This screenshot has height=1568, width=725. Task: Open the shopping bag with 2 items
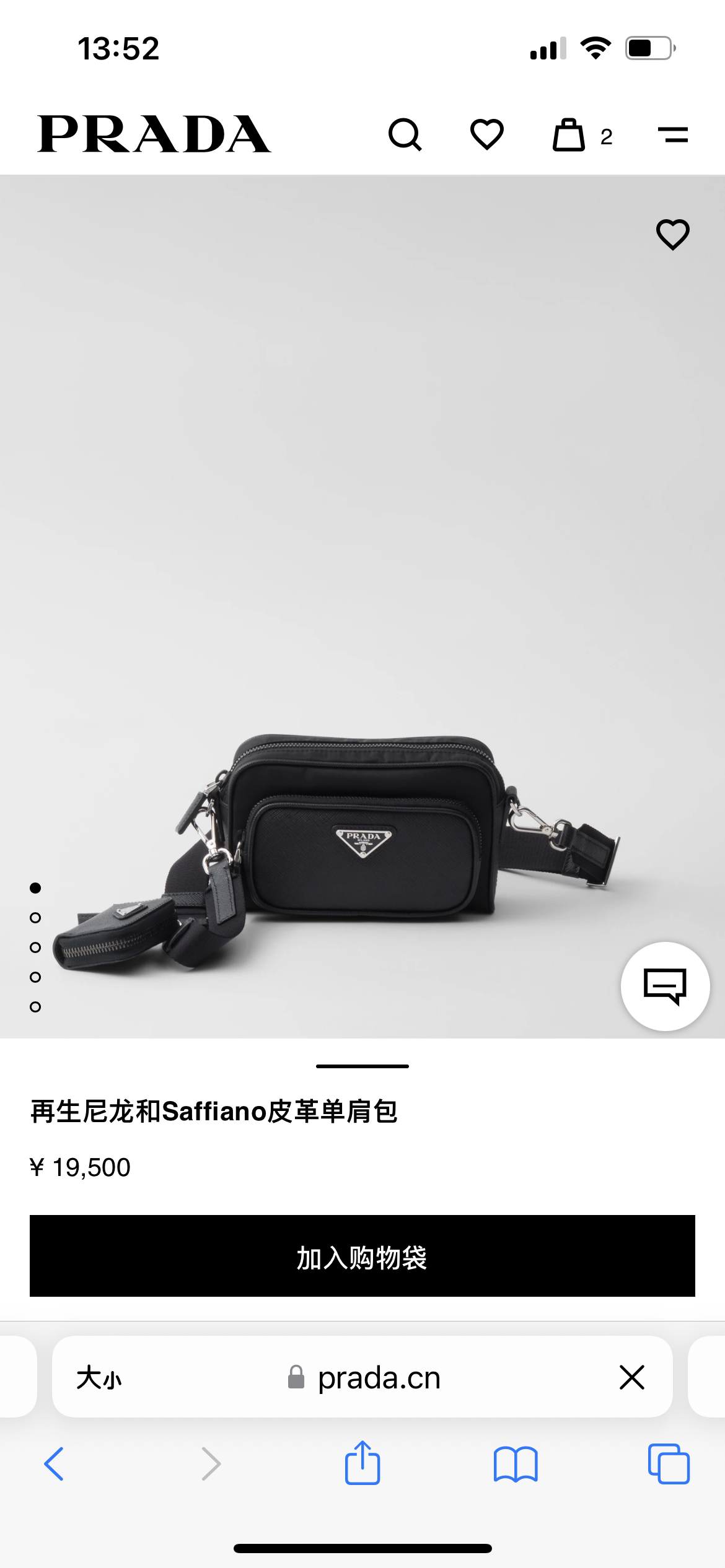pos(570,135)
